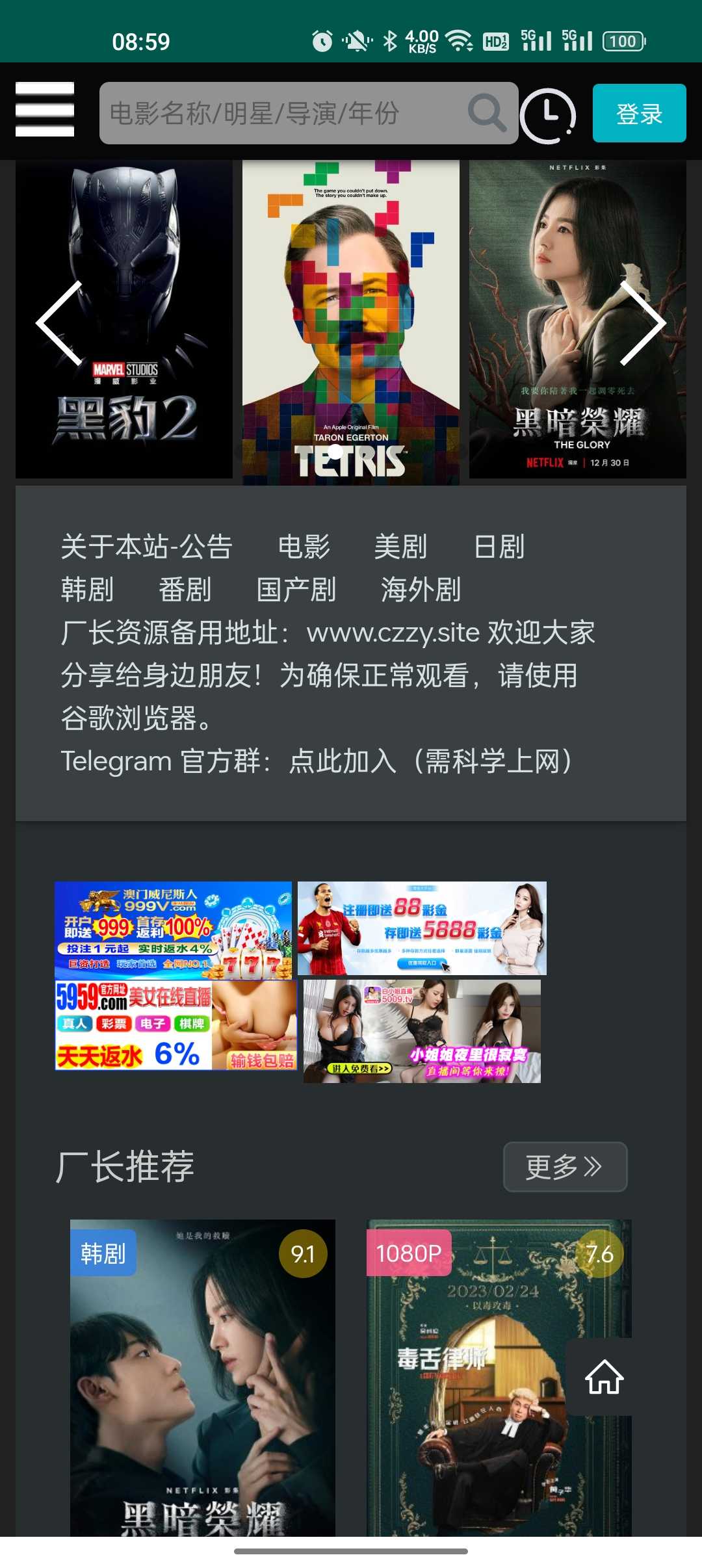Tap the floating home icon
This screenshot has width=702, height=1568.
coord(604,1377)
